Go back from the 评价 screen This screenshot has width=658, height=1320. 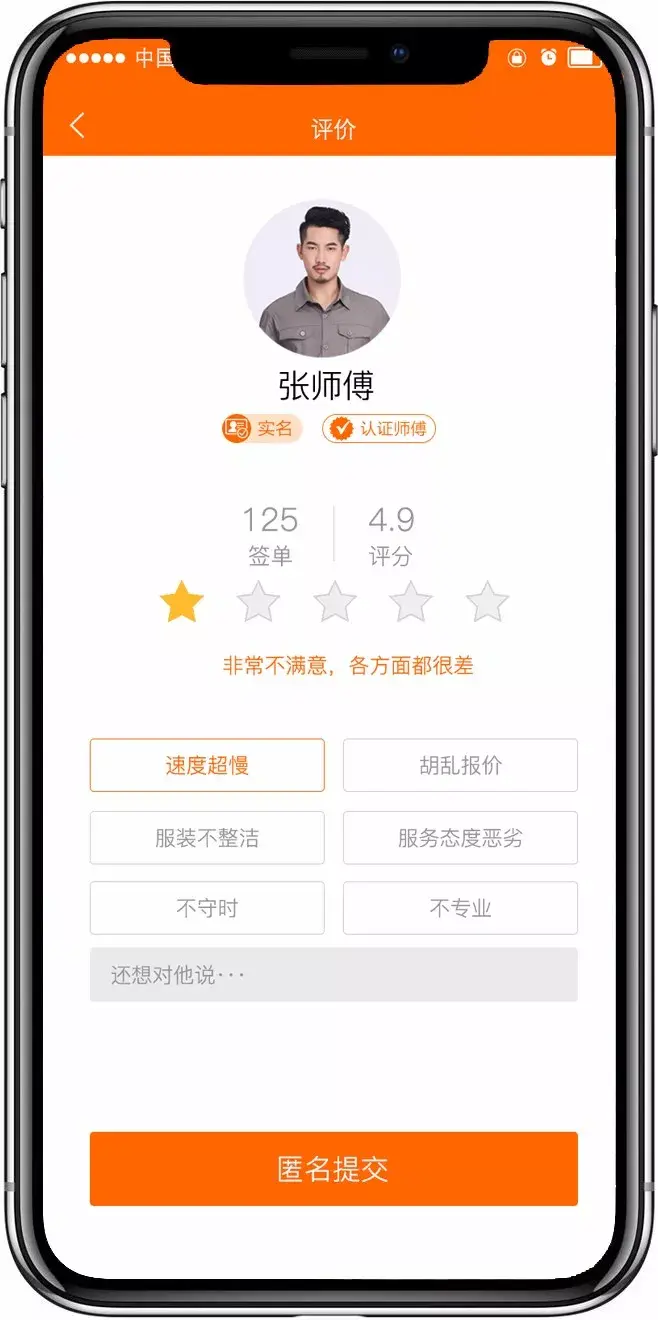[x=78, y=126]
